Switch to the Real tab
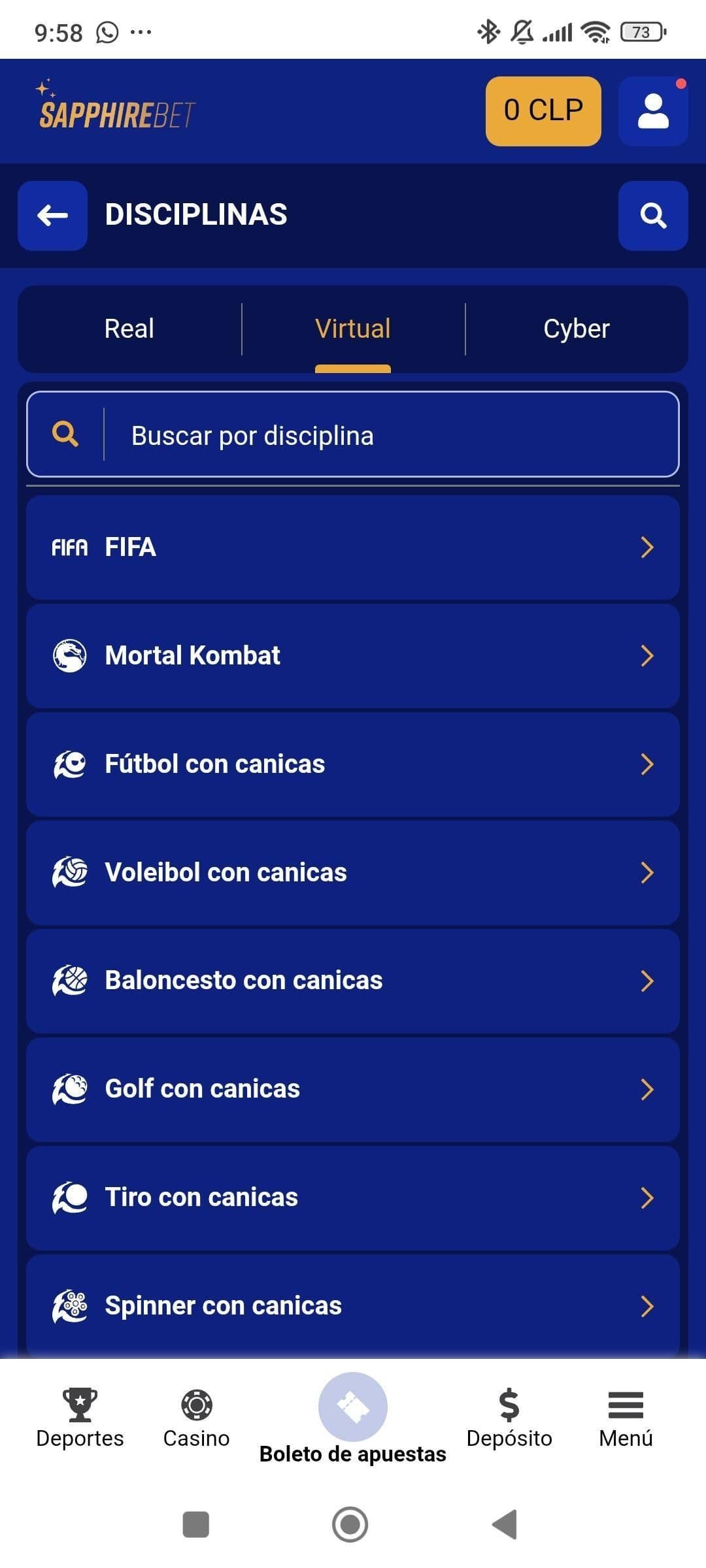 tap(128, 329)
